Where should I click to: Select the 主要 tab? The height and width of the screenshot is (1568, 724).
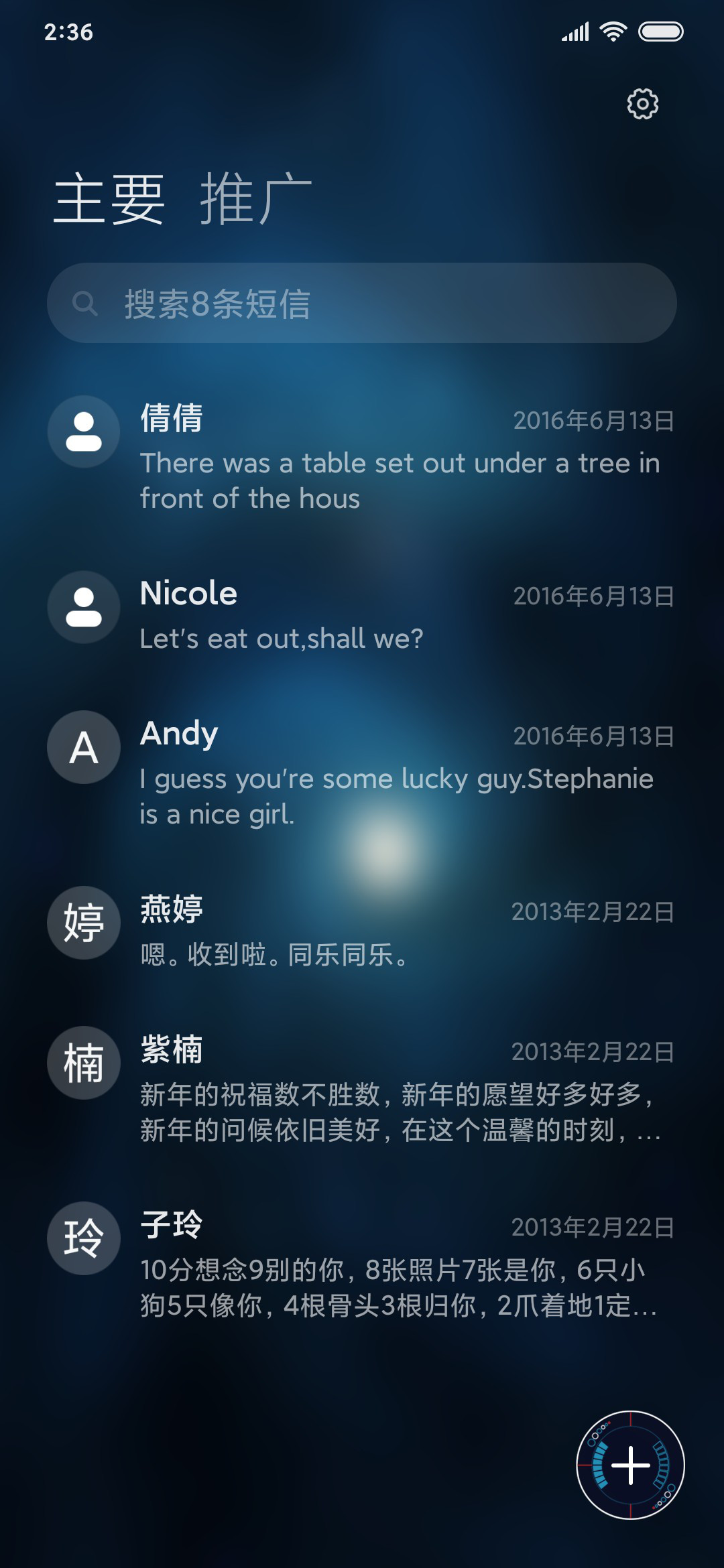click(109, 198)
